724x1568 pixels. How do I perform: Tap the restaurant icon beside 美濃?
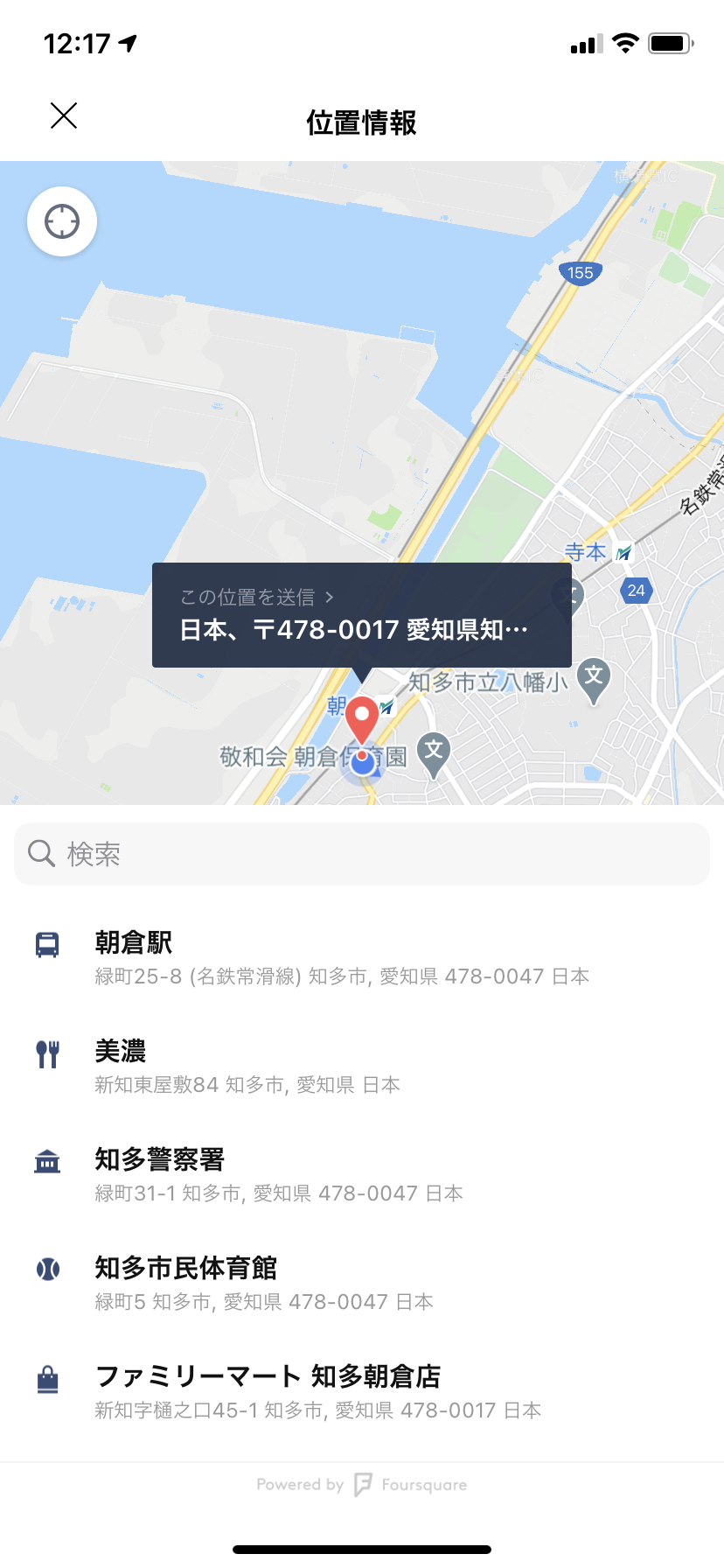(47, 1053)
